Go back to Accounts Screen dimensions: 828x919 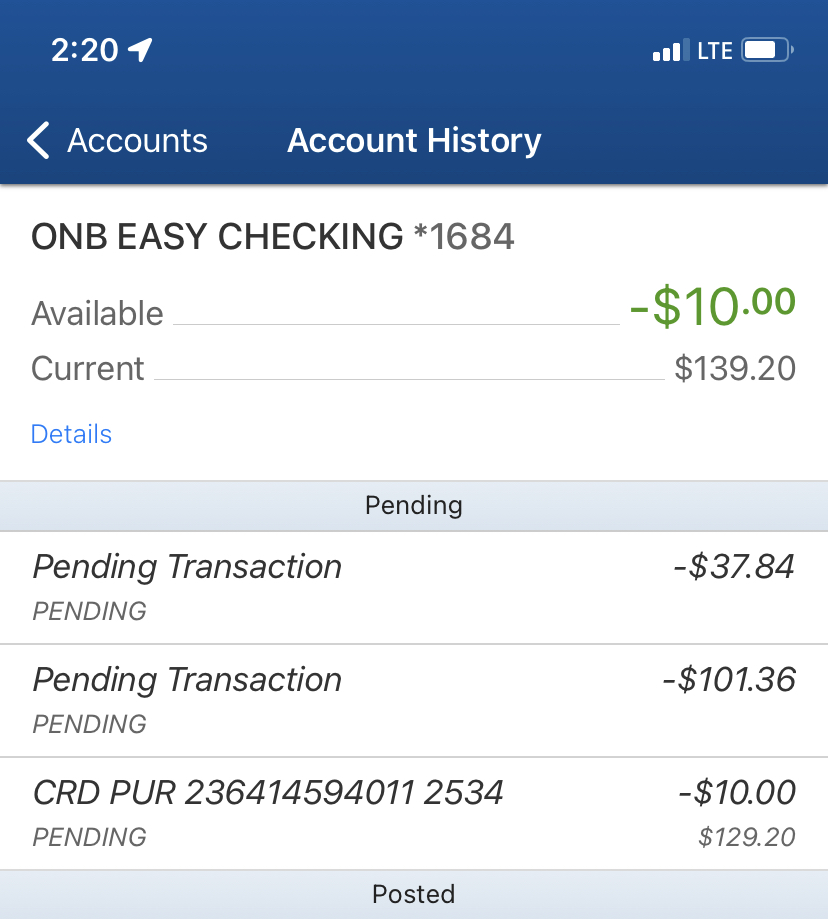(117, 141)
